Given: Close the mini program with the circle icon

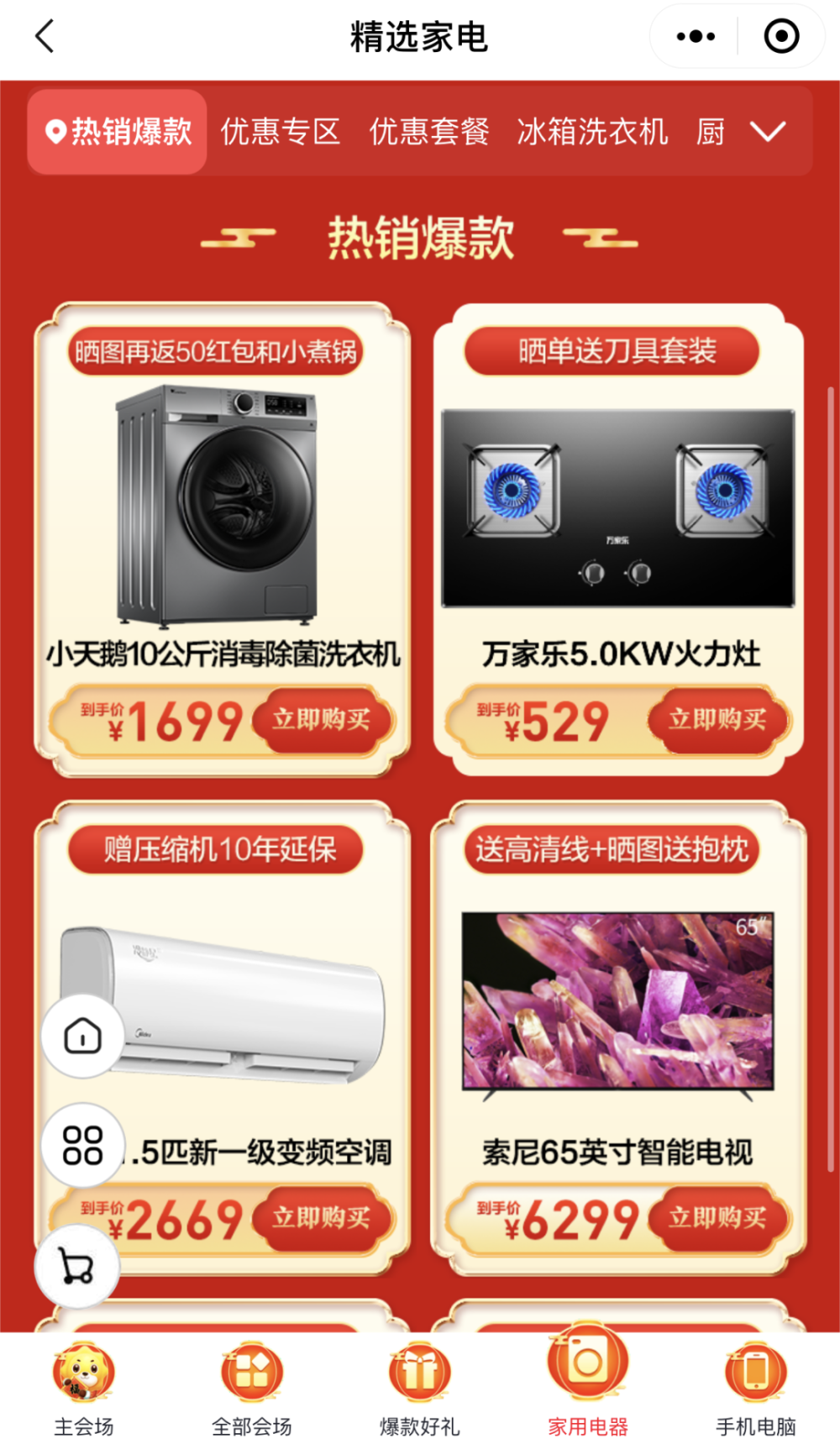Looking at the screenshot, I should point(781,36).
